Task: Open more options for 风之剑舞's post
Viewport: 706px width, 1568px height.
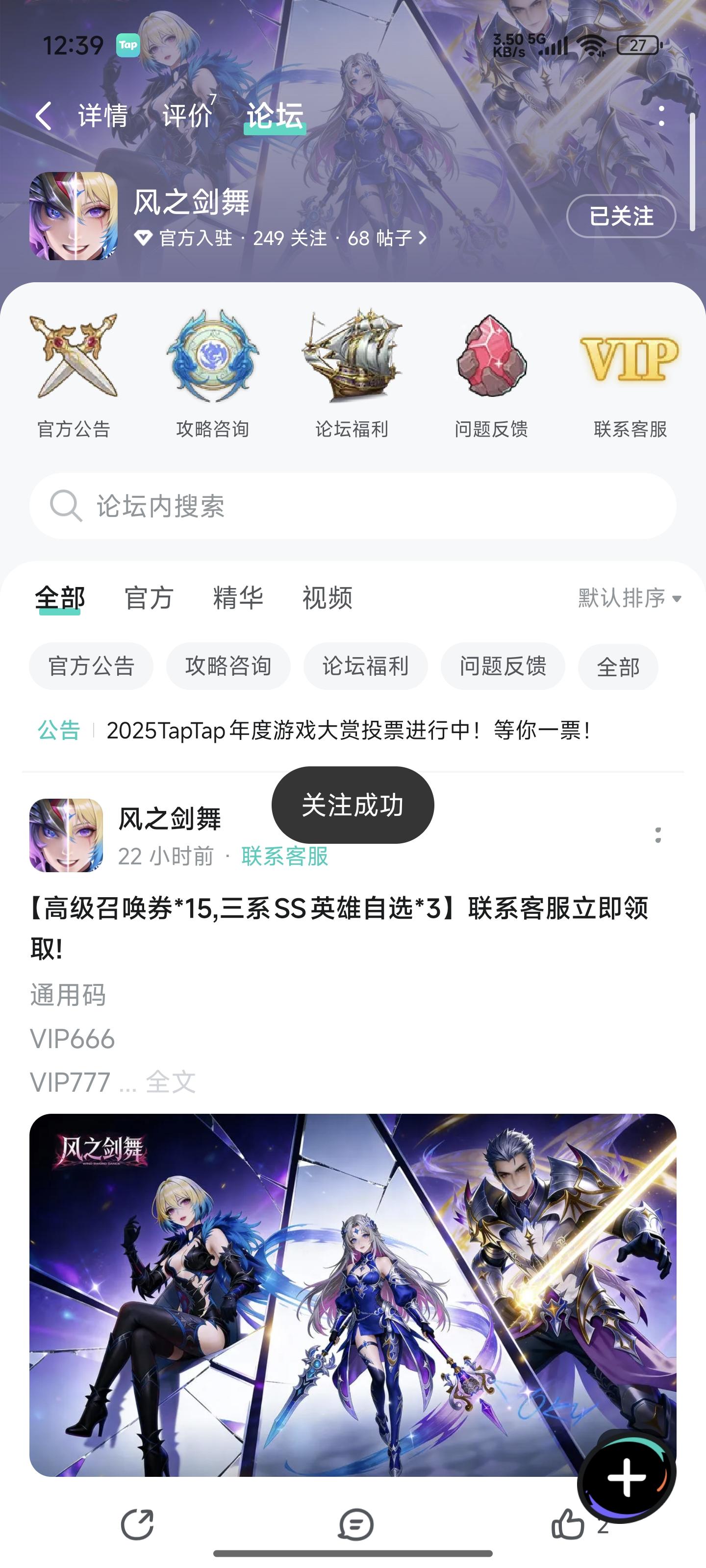Action: tap(658, 835)
